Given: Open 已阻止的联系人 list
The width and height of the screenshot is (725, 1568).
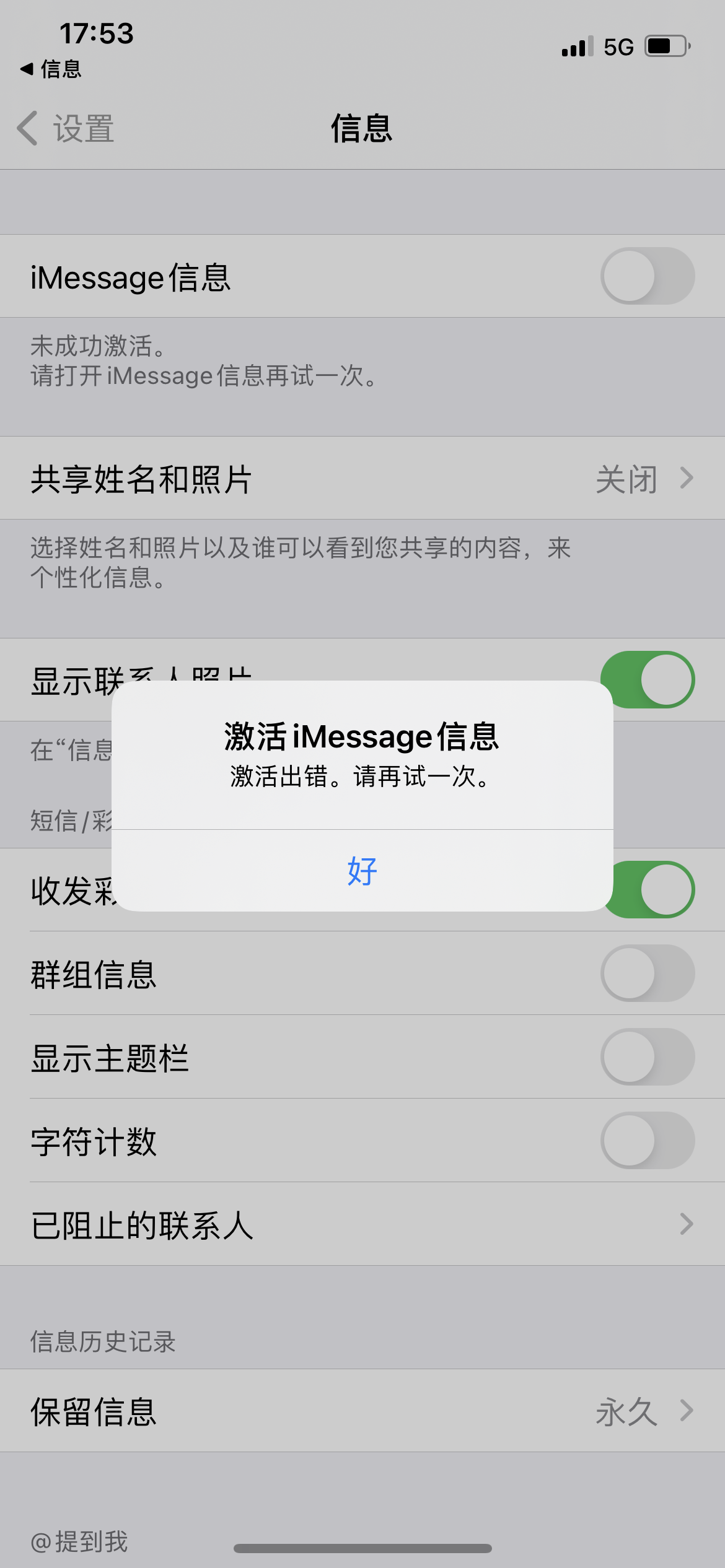Looking at the screenshot, I should click(362, 1224).
